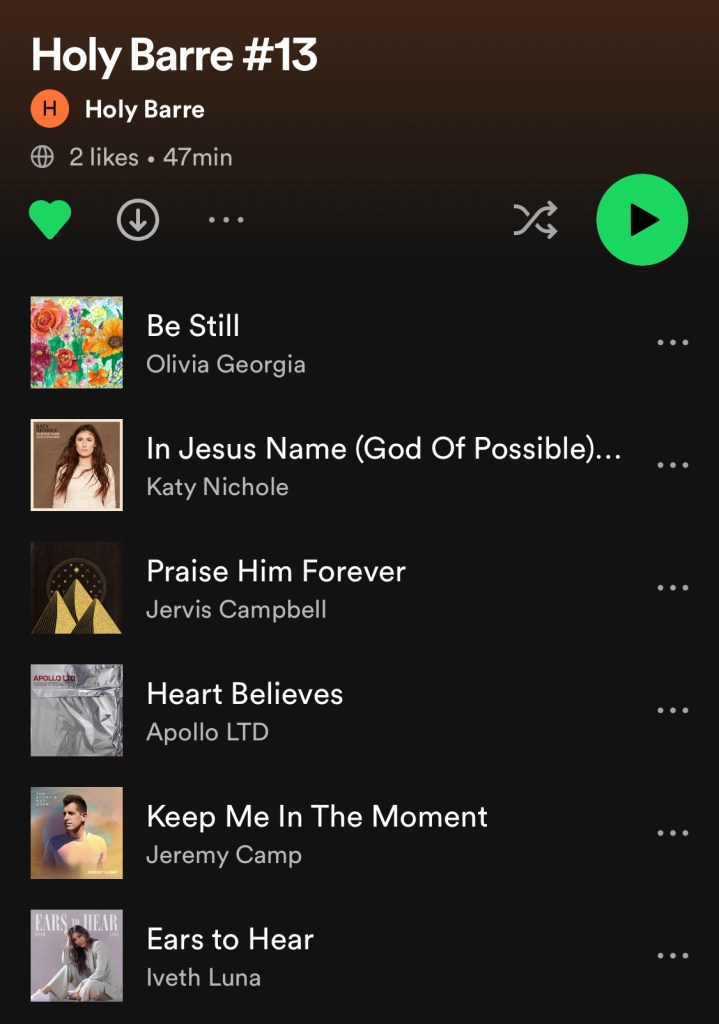Unlike the Holy Barre #13 playlist
Viewport: 719px width, 1024px height.
pyautogui.click(x=49, y=220)
